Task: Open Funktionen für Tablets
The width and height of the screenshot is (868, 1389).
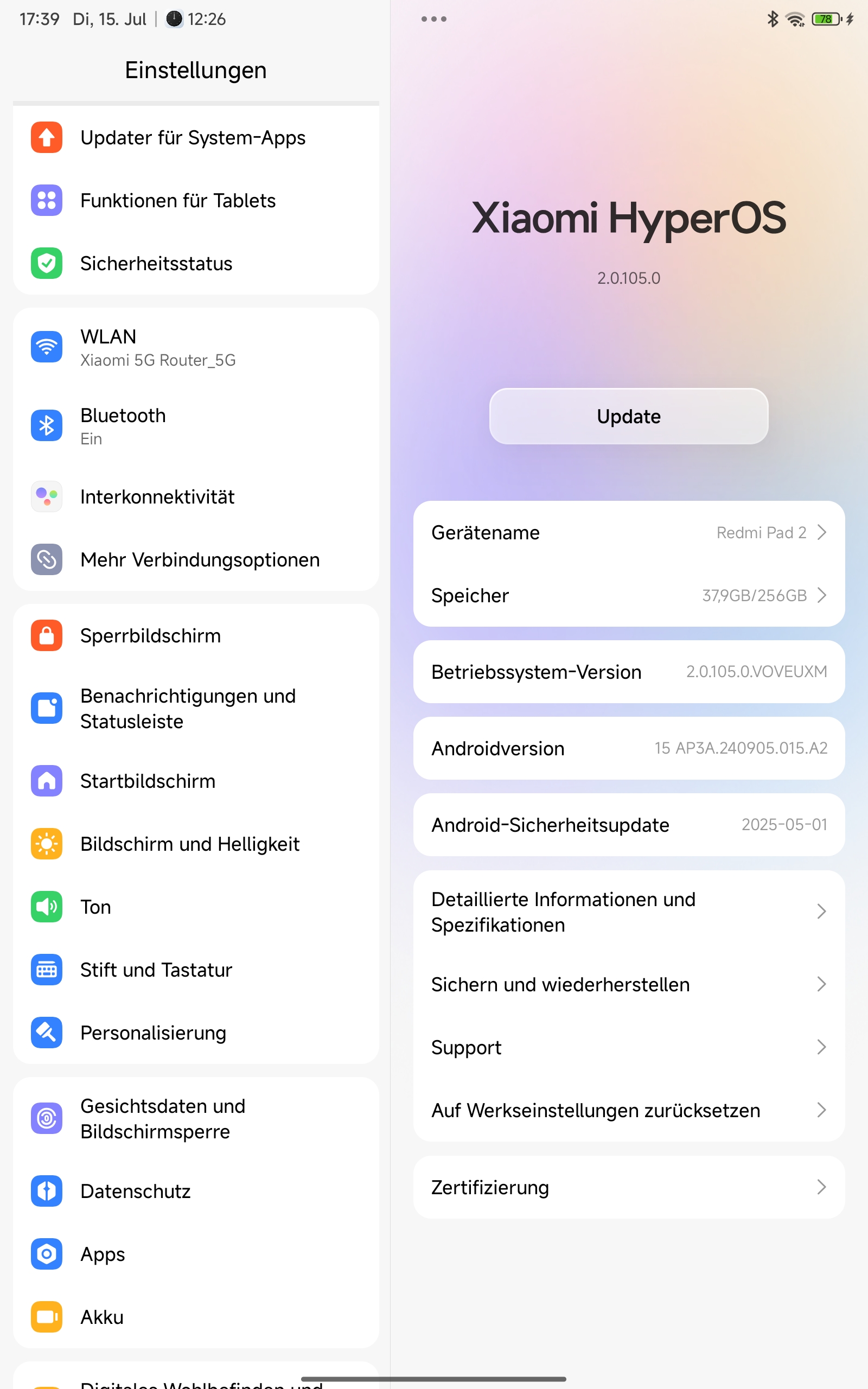Action: pos(196,201)
